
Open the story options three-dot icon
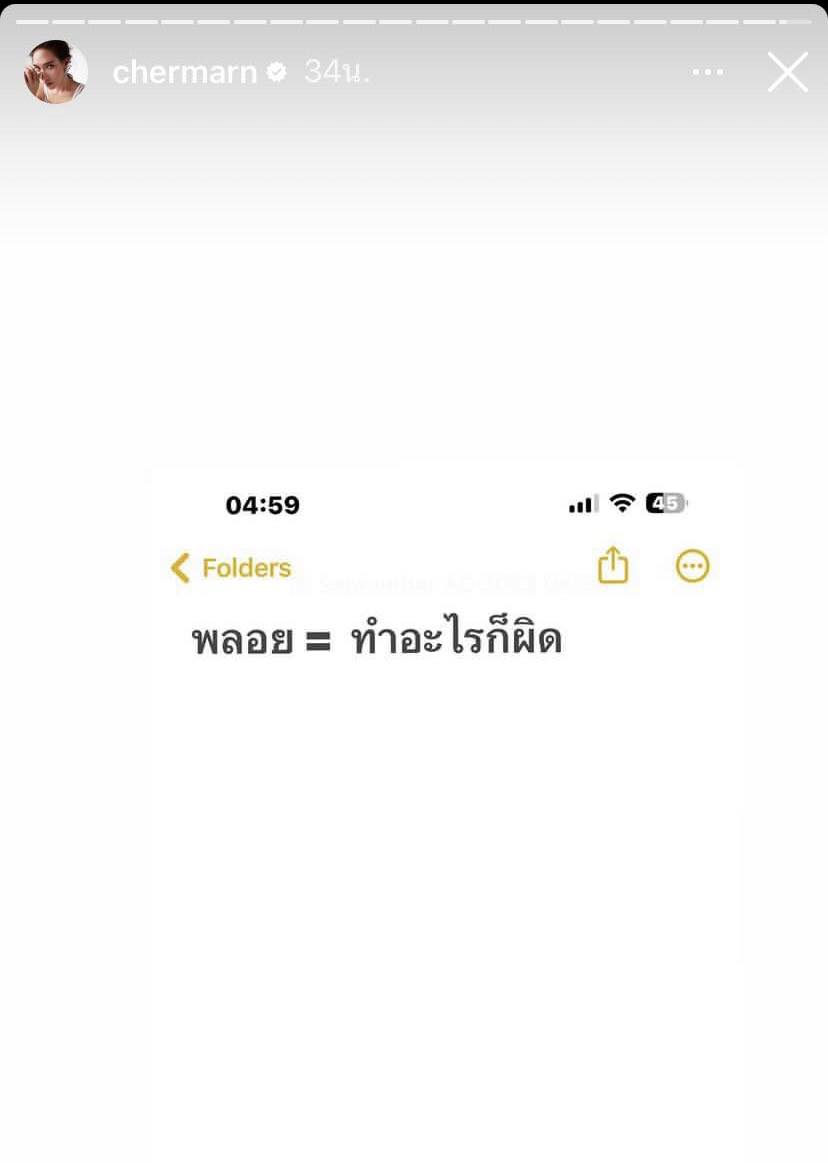pyautogui.click(x=708, y=71)
